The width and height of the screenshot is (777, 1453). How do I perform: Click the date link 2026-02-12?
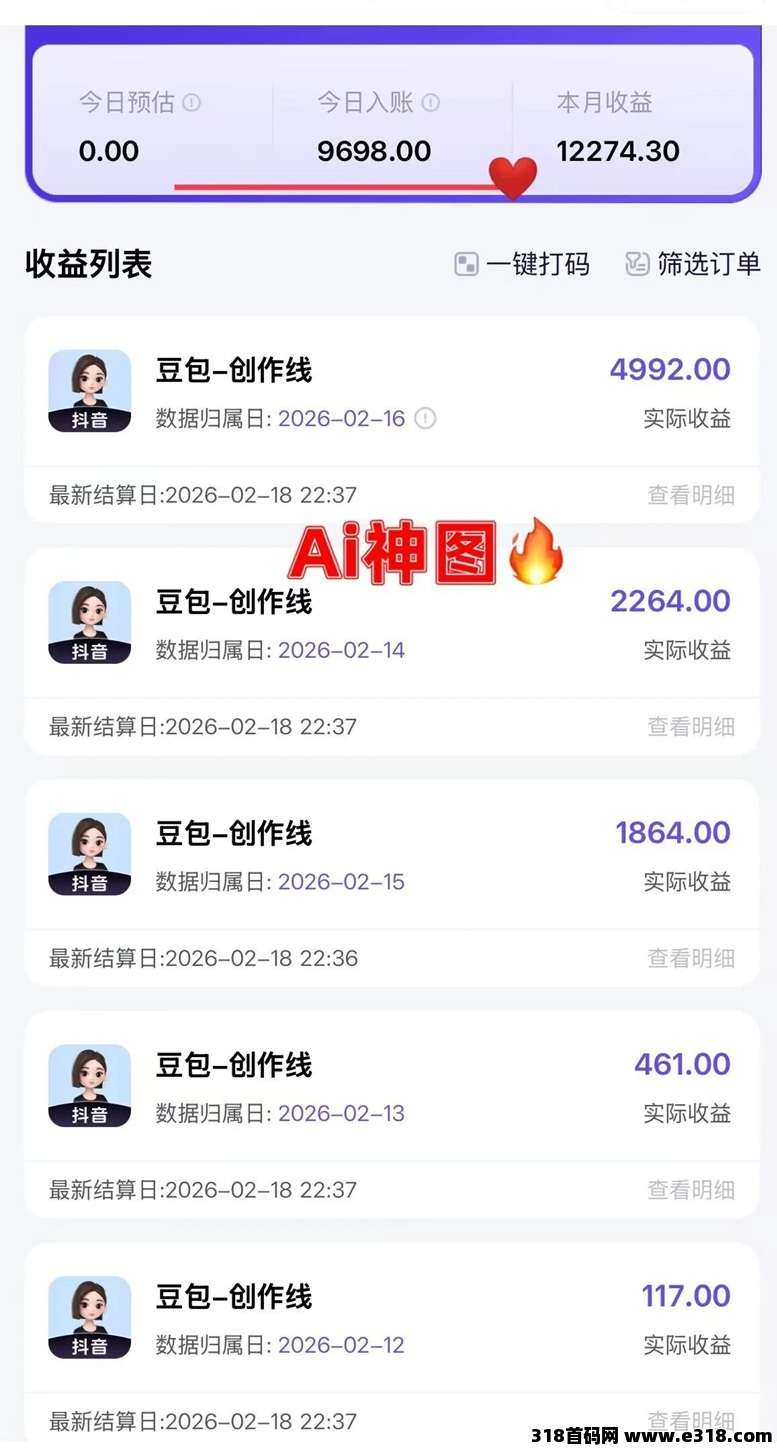coord(342,1344)
